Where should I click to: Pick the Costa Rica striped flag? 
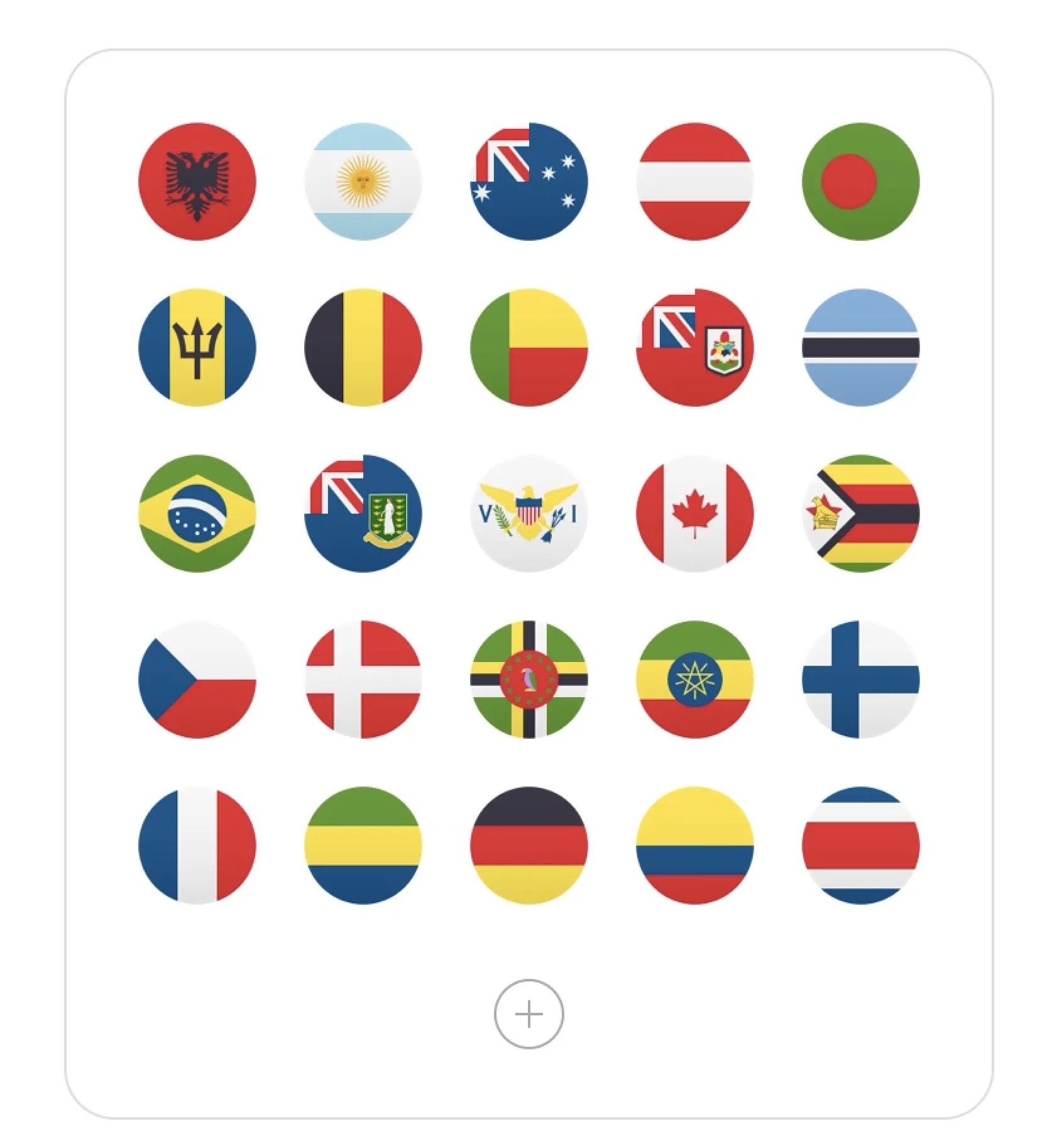pos(860,845)
